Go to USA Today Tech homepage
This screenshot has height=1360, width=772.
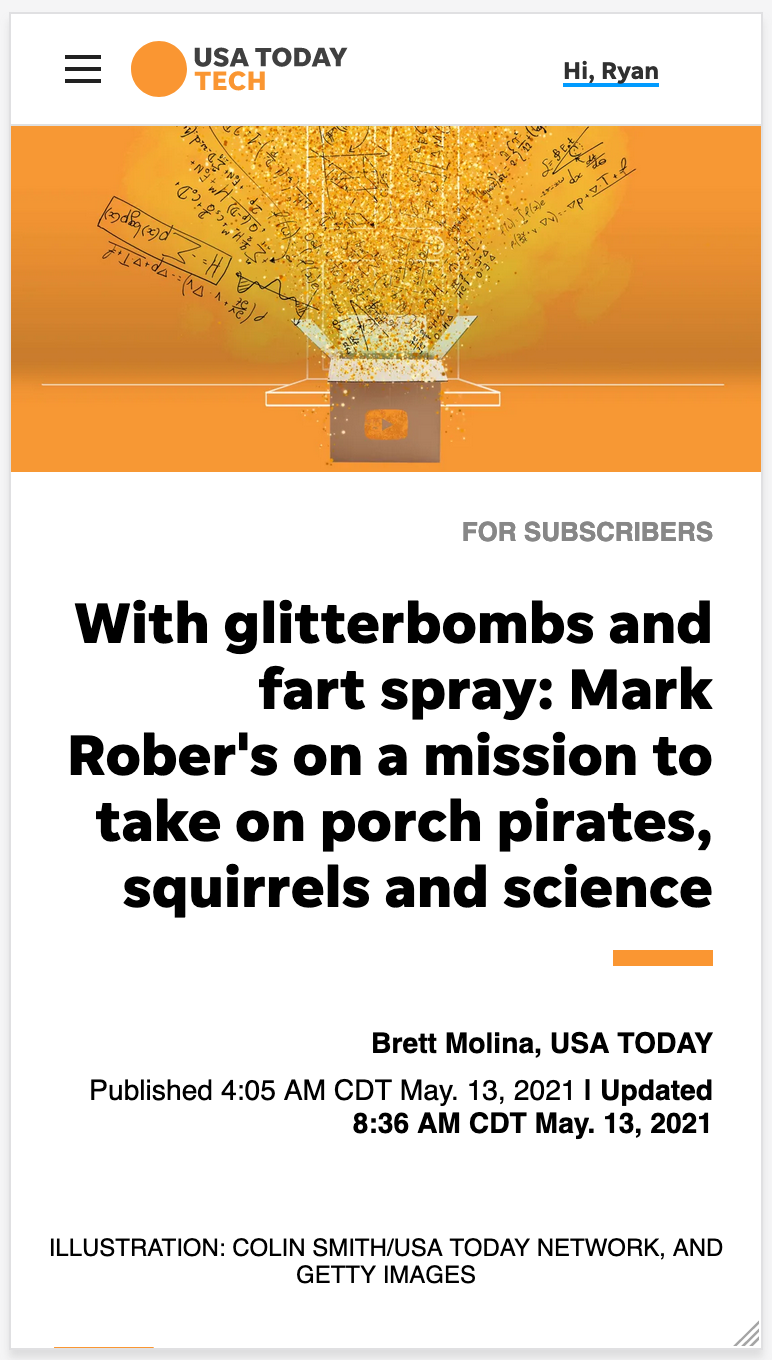tap(240, 69)
